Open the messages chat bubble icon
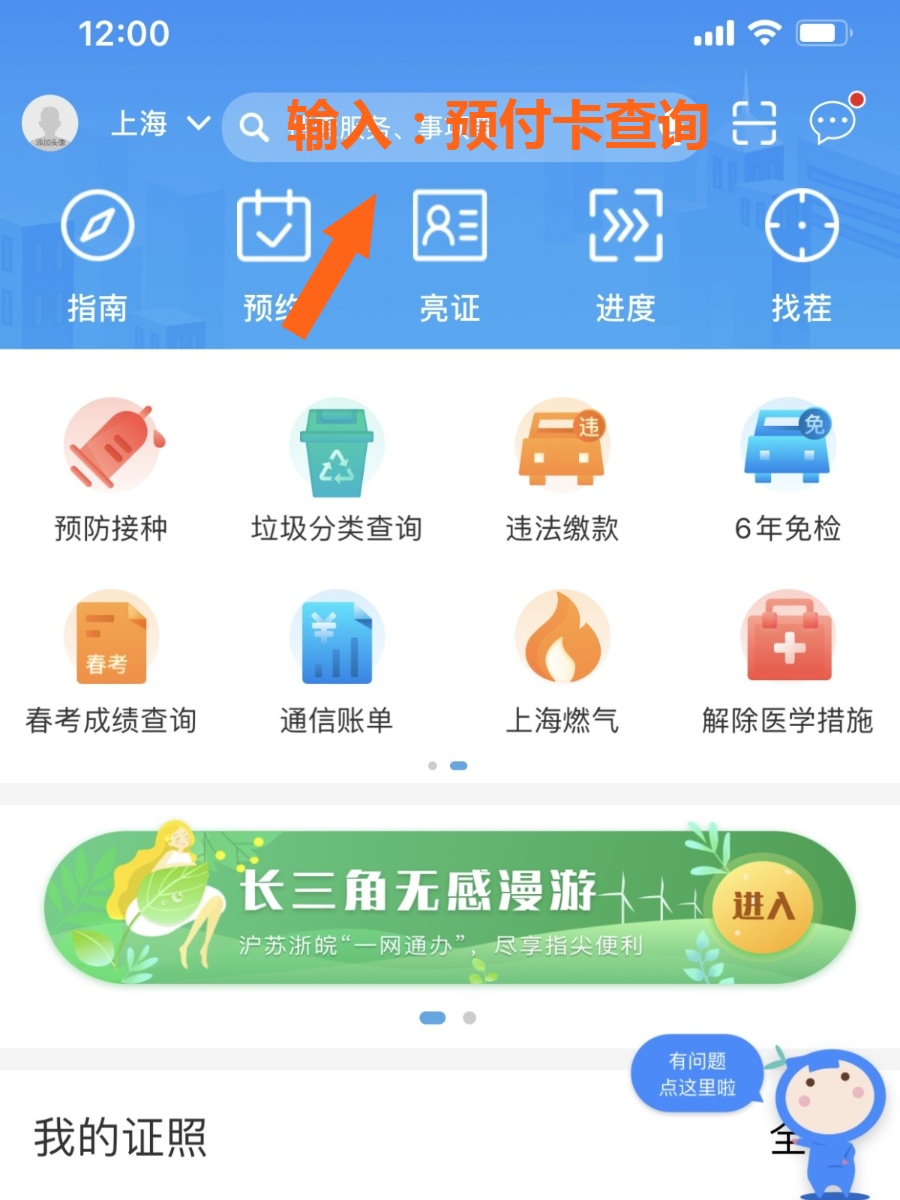900x1200 pixels. 832,124
